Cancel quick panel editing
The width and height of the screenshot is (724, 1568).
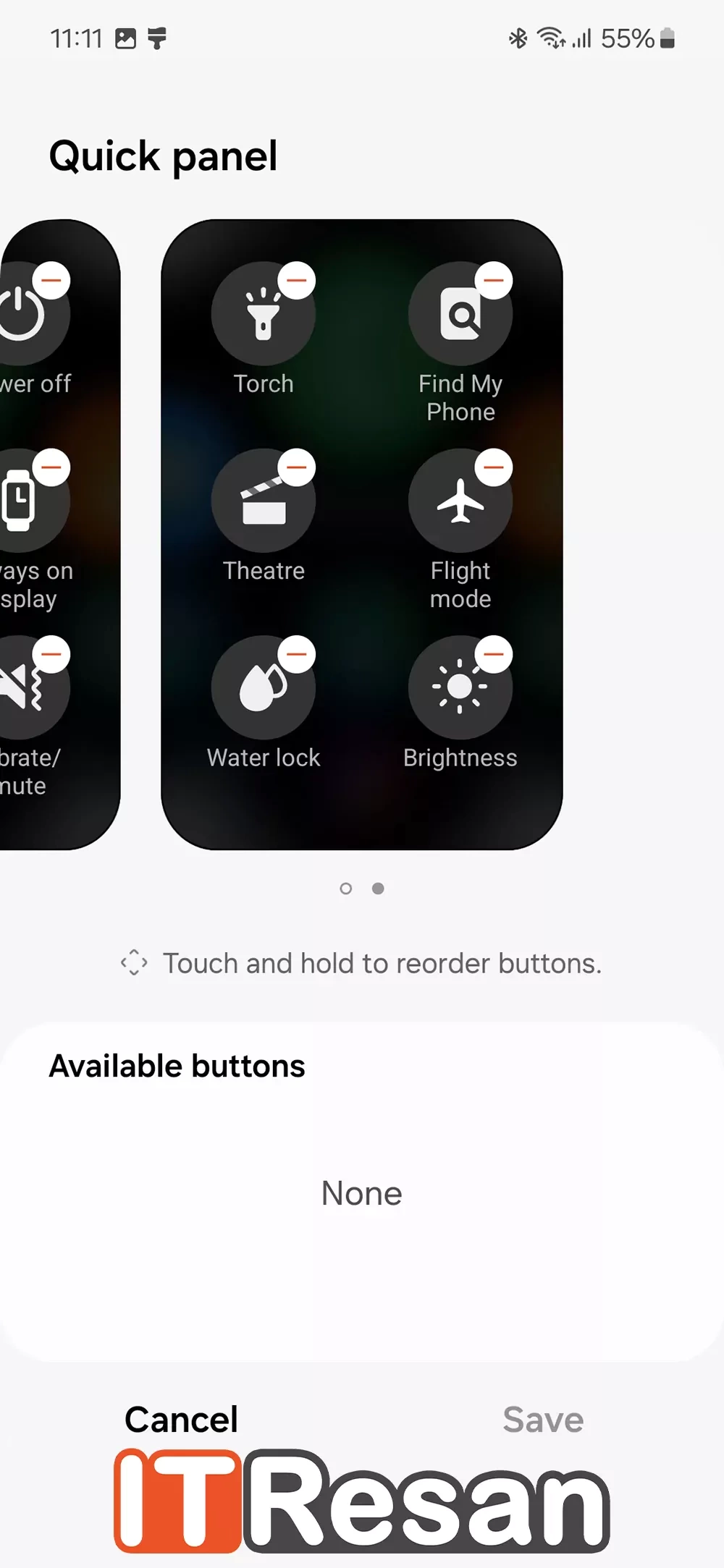tap(181, 1419)
